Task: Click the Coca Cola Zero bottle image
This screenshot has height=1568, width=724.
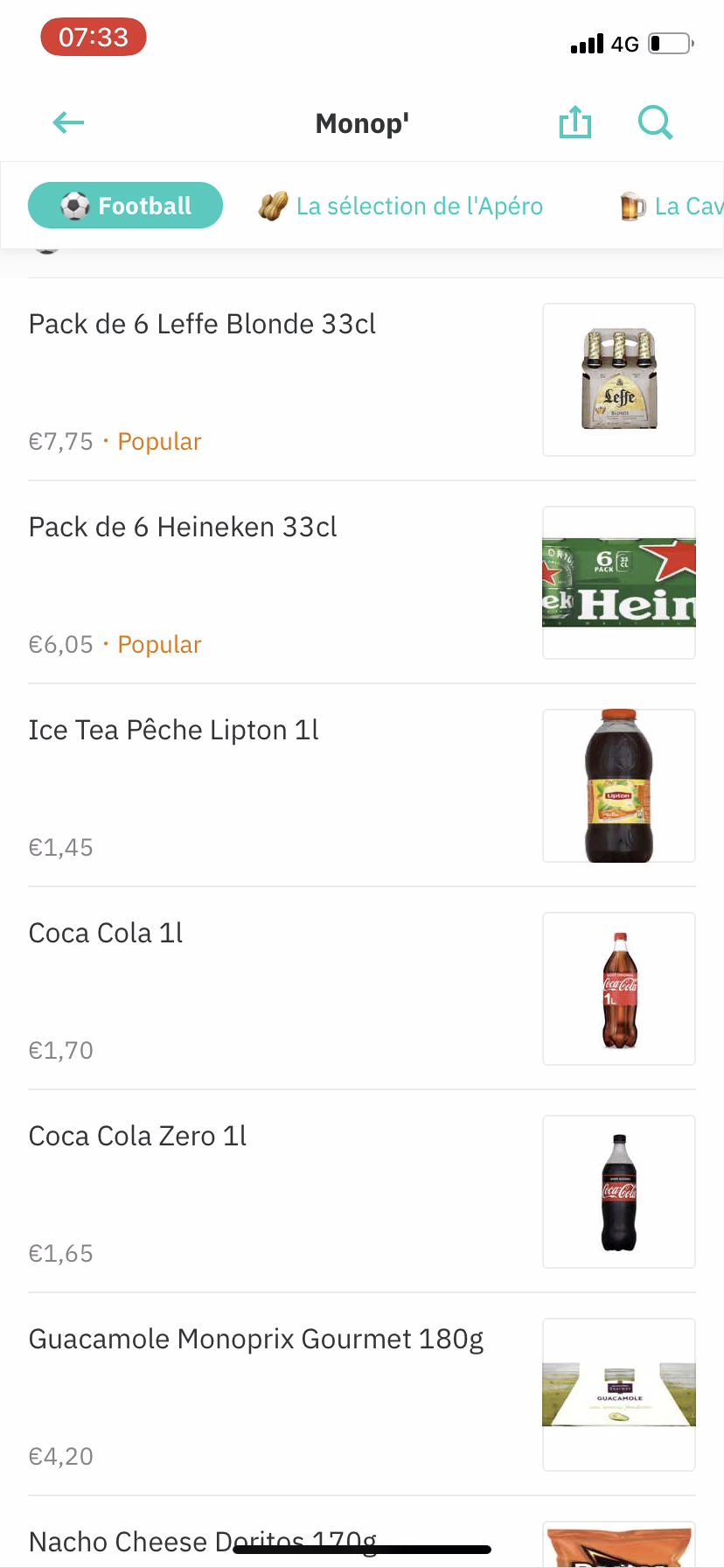Action: [618, 1191]
